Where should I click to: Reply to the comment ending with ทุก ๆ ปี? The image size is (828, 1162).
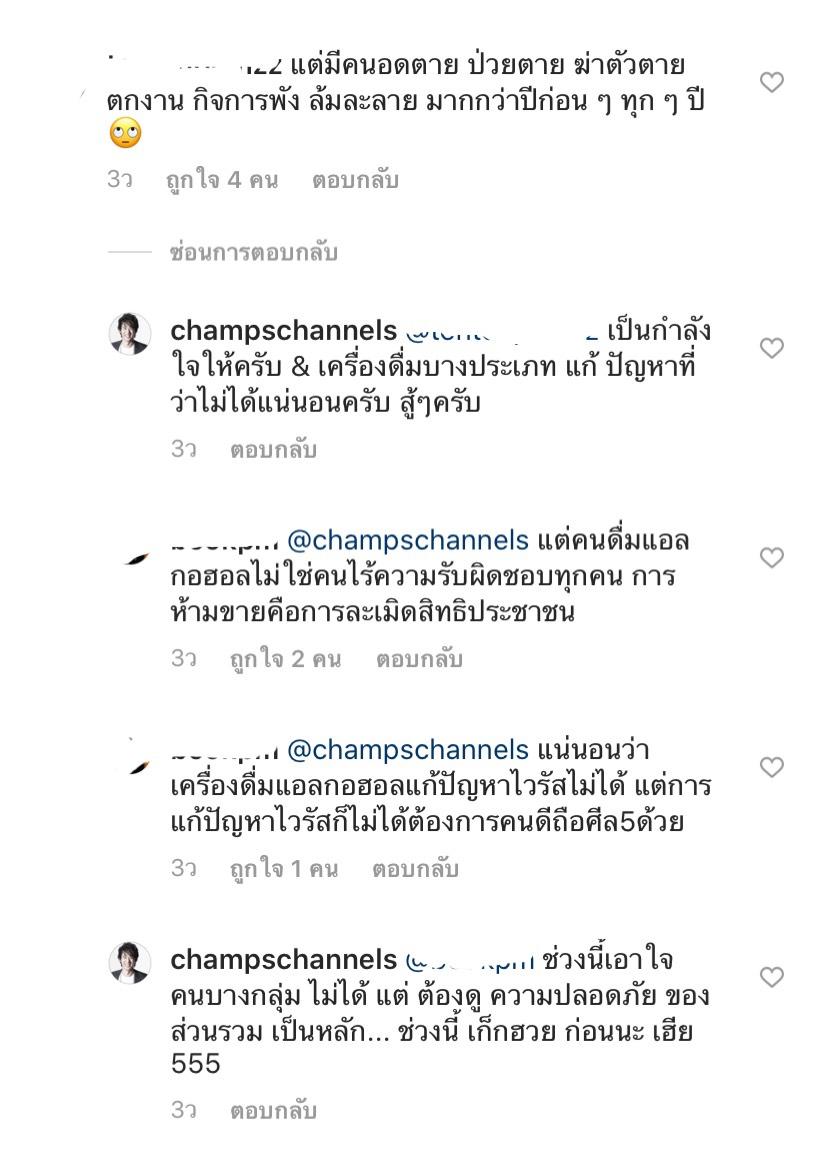355,181
